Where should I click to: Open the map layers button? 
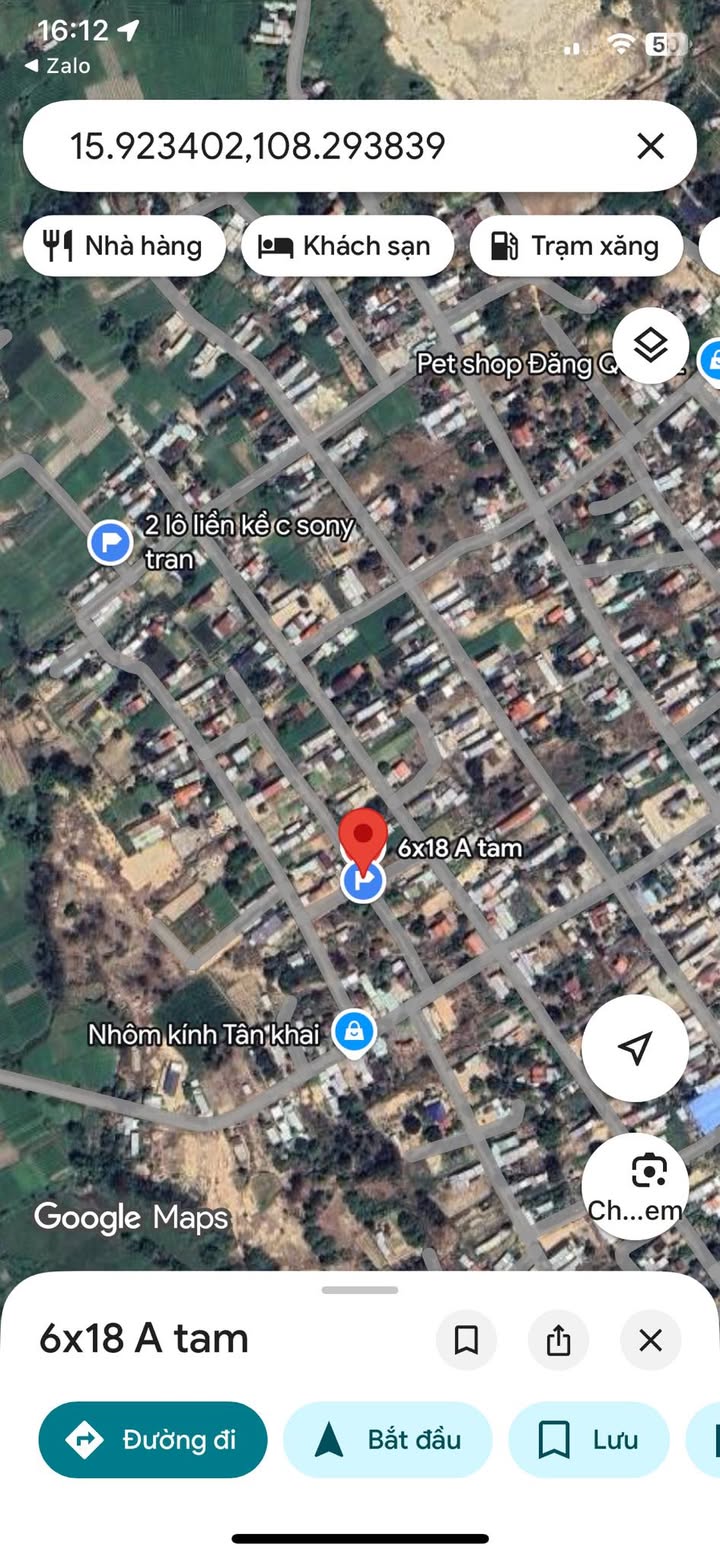click(650, 346)
